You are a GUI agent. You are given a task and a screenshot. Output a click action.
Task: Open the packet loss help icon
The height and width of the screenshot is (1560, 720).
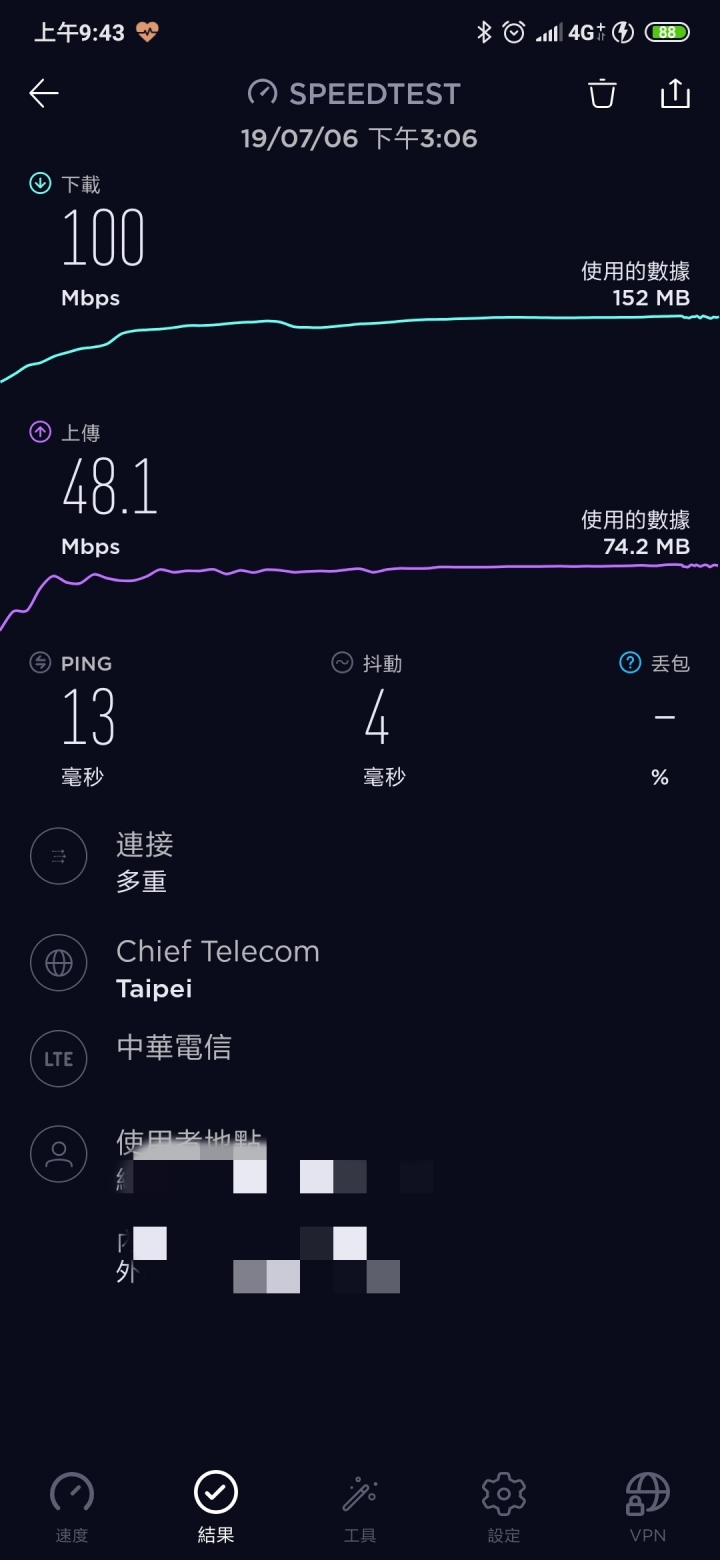630,662
